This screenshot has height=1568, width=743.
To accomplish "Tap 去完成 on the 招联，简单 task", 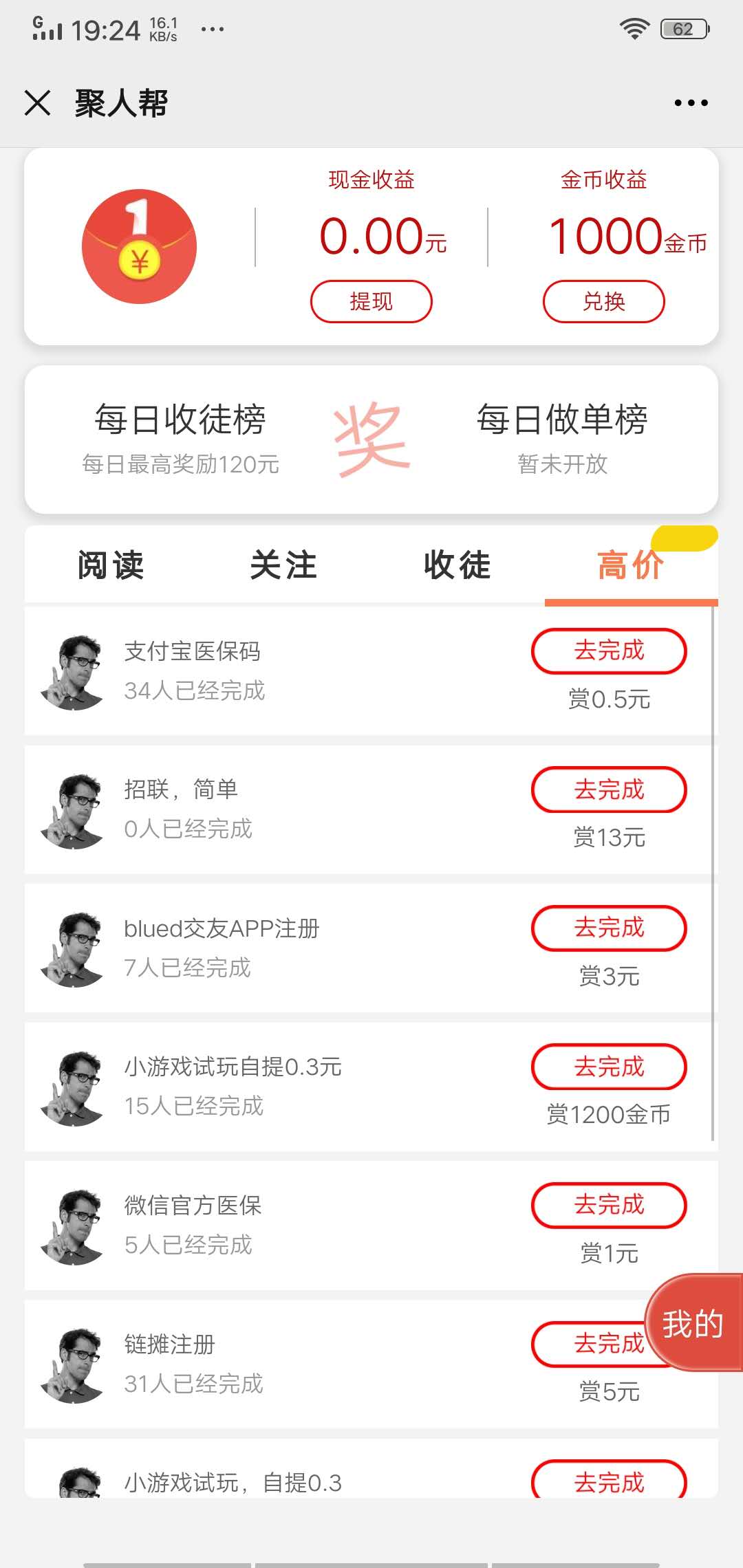I will coord(609,790).
